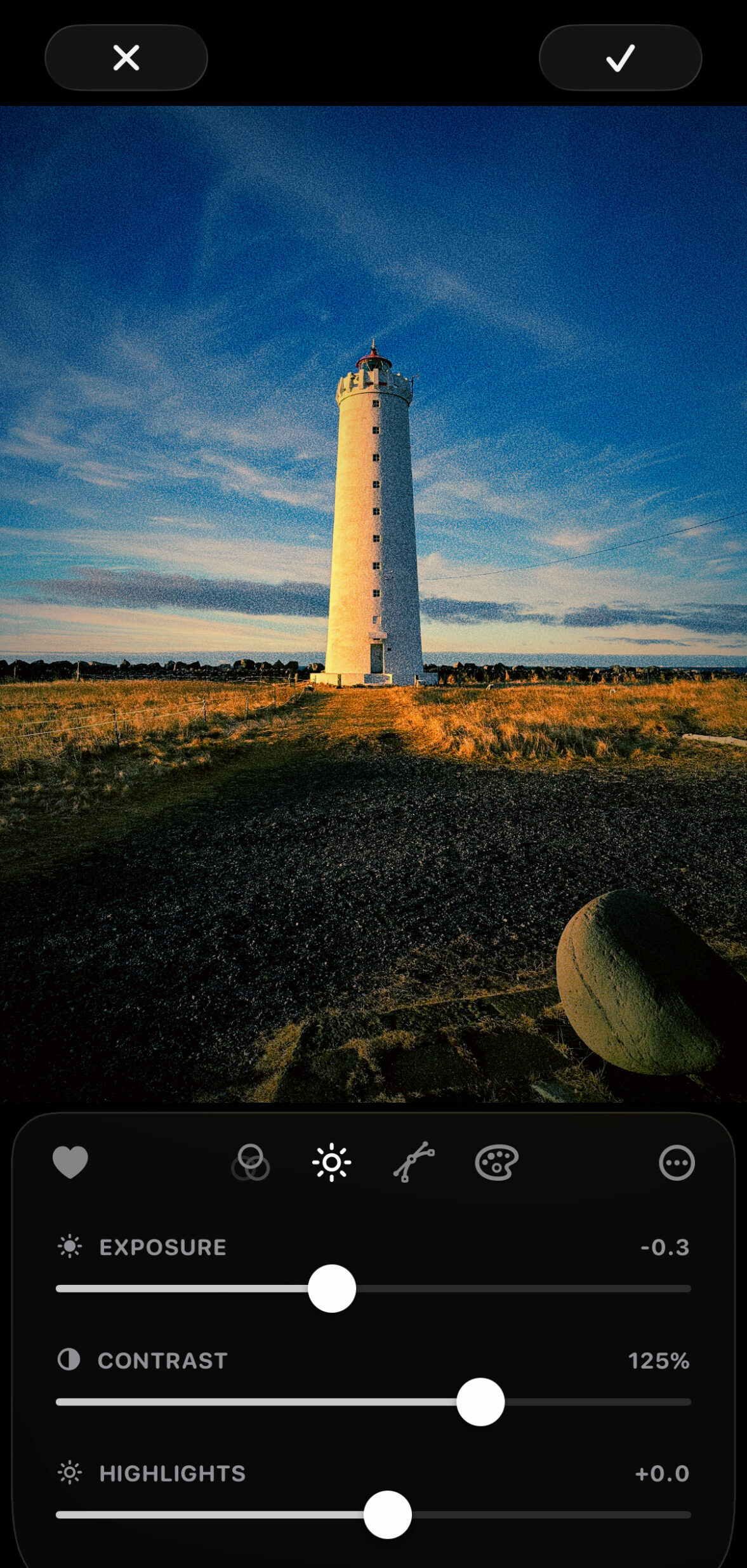Open the curves adjustment tab
The height and width of the screenshot is (1568, 747).
(x=414, y=1162)
